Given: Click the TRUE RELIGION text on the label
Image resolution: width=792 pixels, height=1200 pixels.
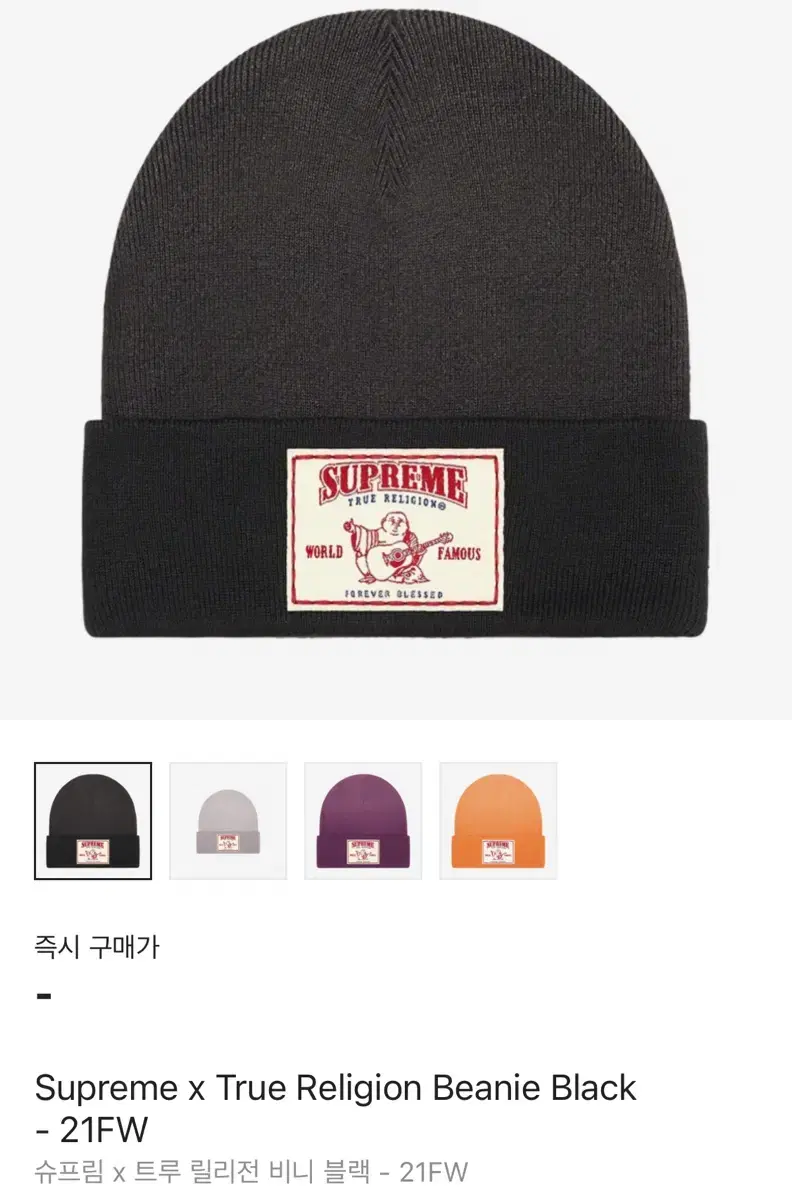Looking at the screenshot, I should click(x=396, y=503).
